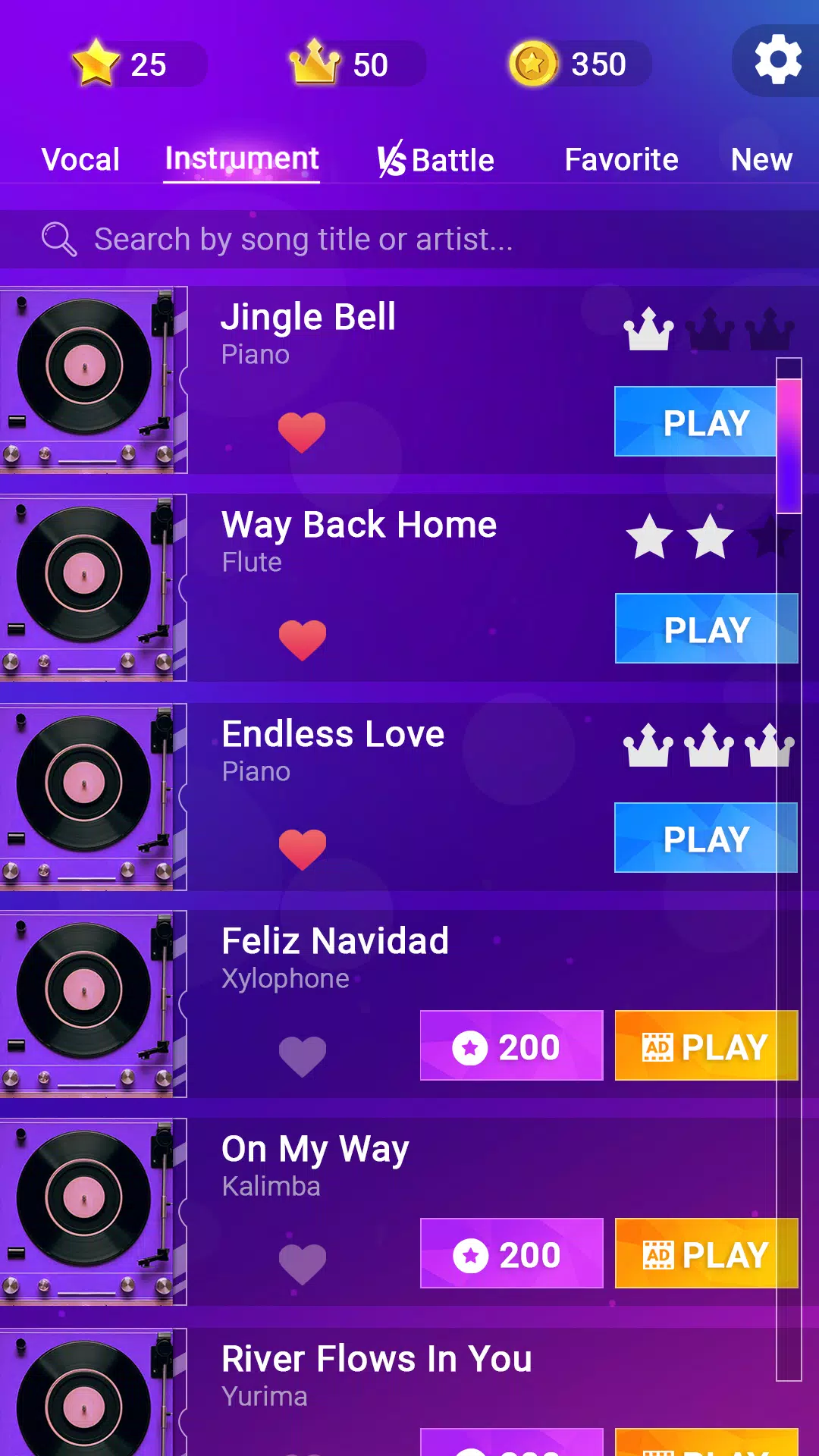Favorite Feliz Navidad with the heart
The width and height of the screenshot is (819, 1456).
[303, 1056]
